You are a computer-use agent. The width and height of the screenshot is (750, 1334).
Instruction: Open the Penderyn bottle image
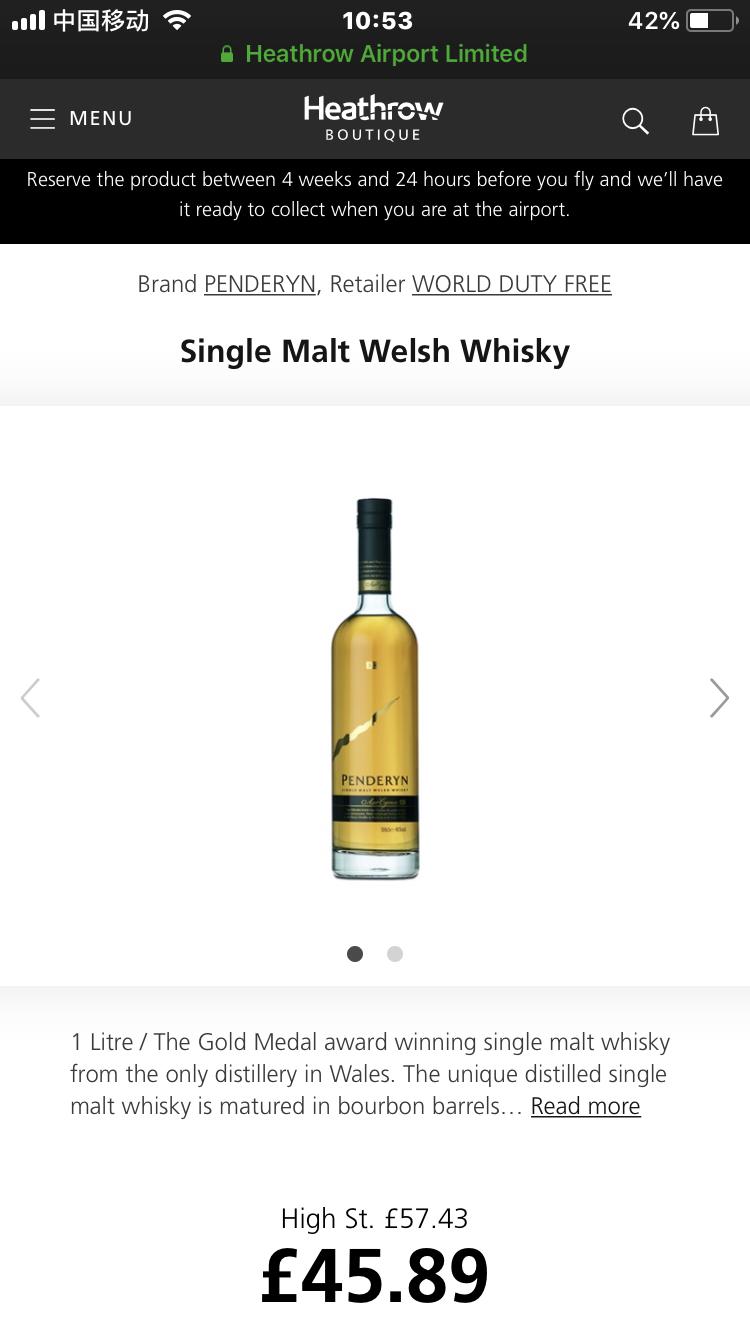[375, 690]
